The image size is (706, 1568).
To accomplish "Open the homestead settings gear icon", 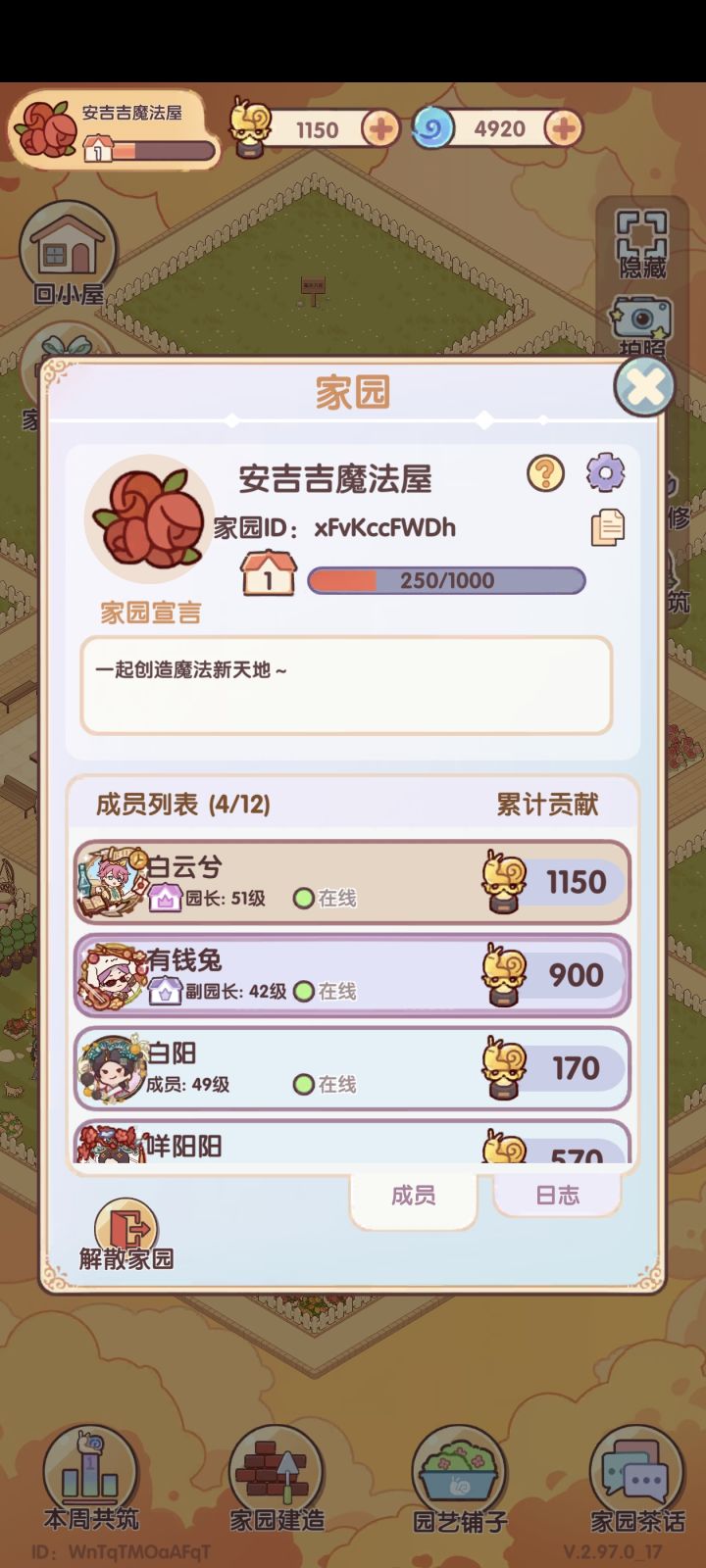I will [607, 473].
